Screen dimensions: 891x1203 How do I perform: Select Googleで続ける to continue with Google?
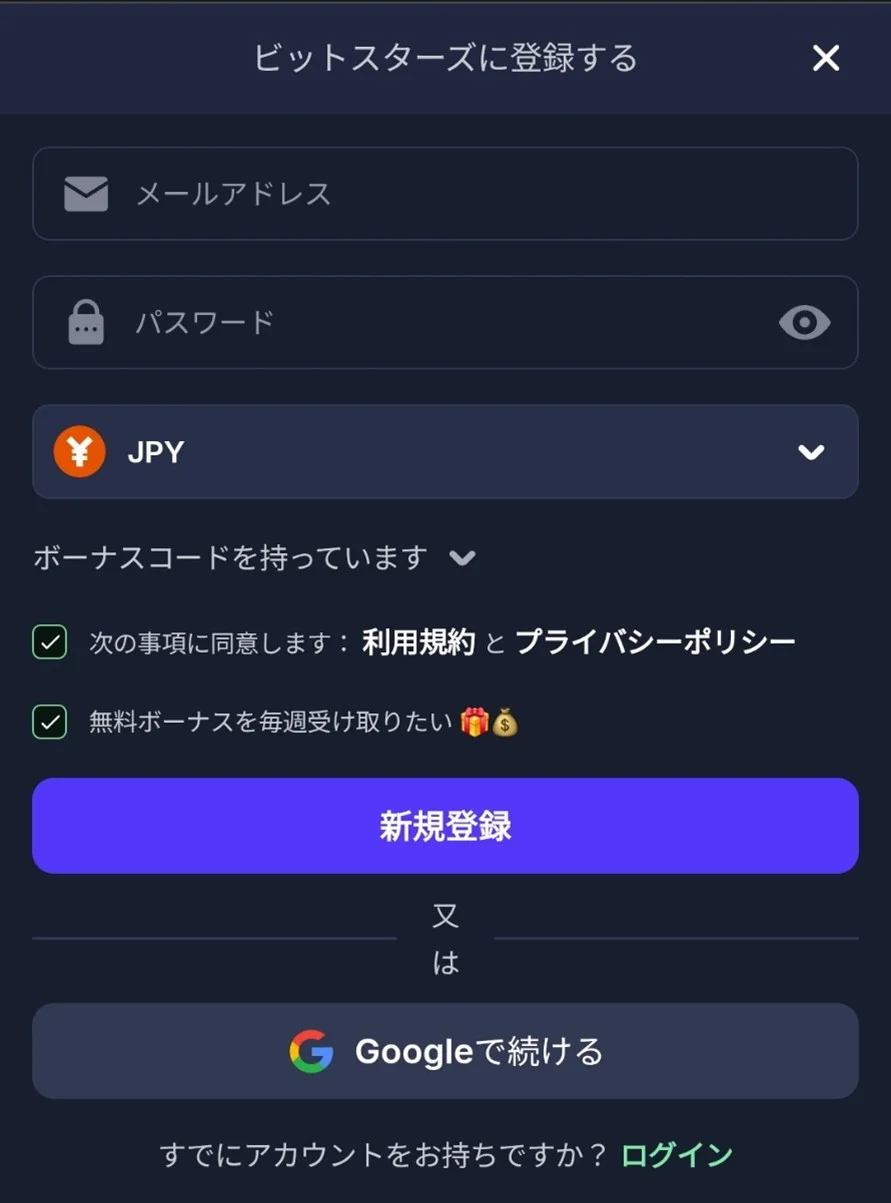click(445, 1051)
